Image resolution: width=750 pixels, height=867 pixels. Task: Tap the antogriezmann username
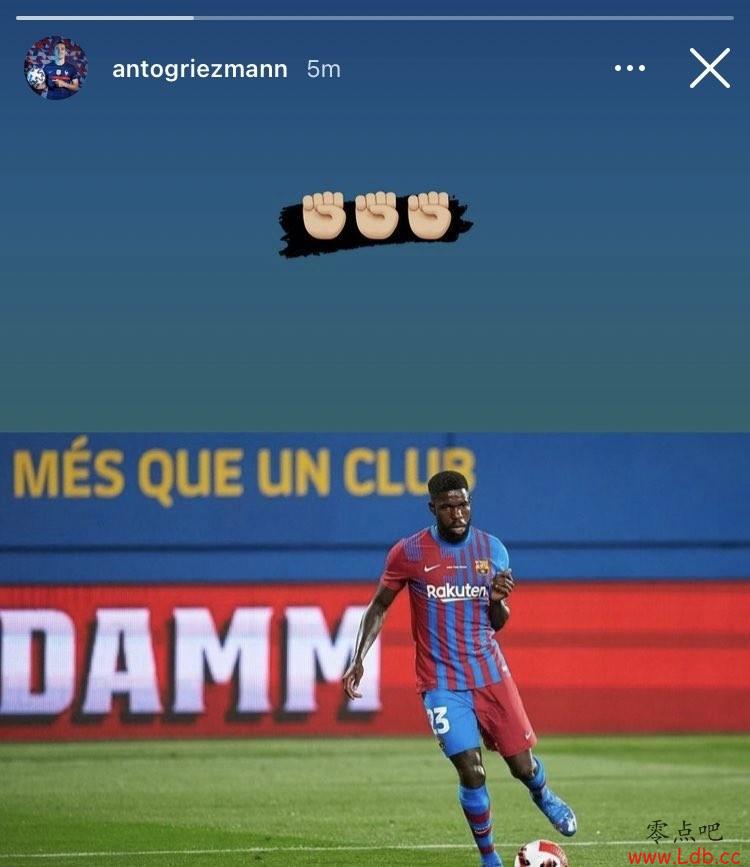pyautogui.click(x=199, y=69)
